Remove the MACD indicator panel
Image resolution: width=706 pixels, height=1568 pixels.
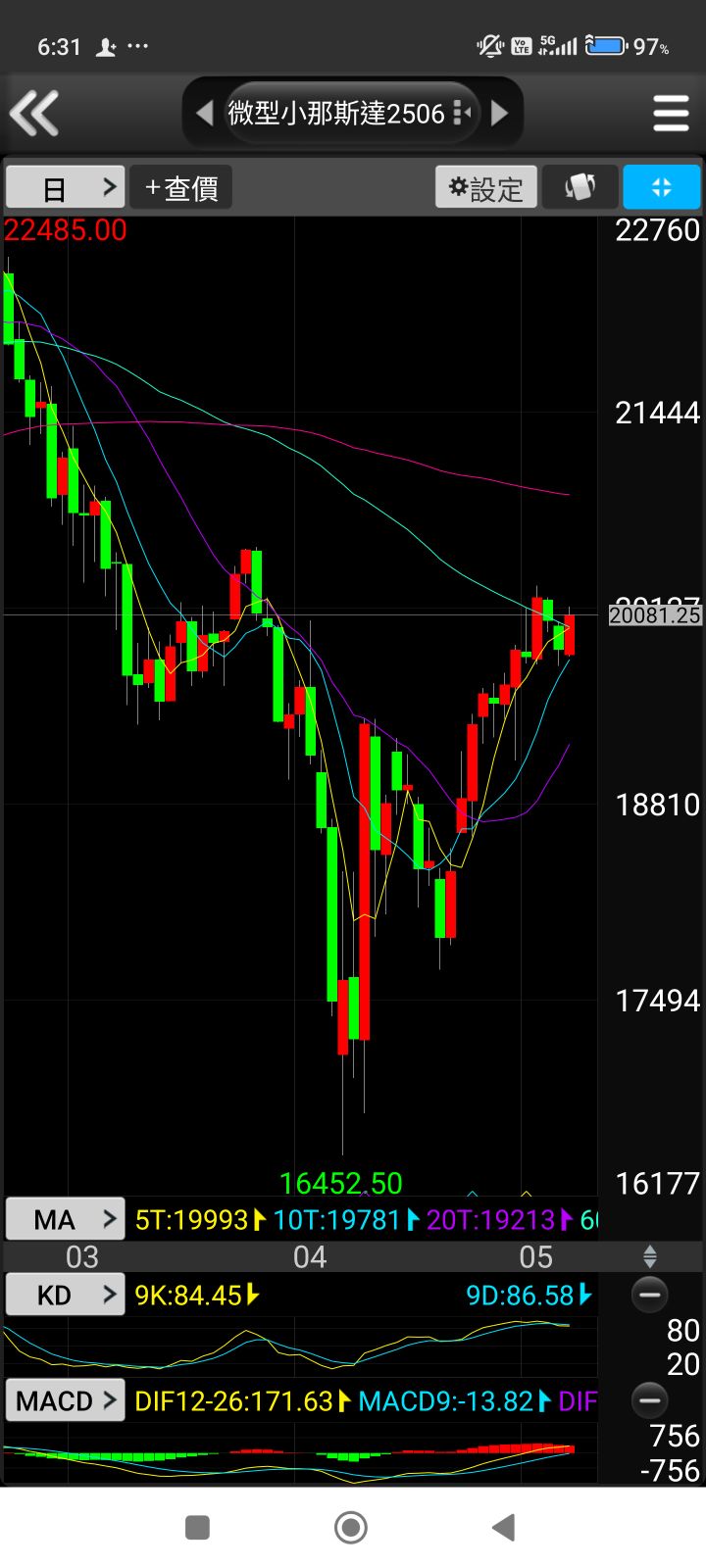[x=649, y=1400]
